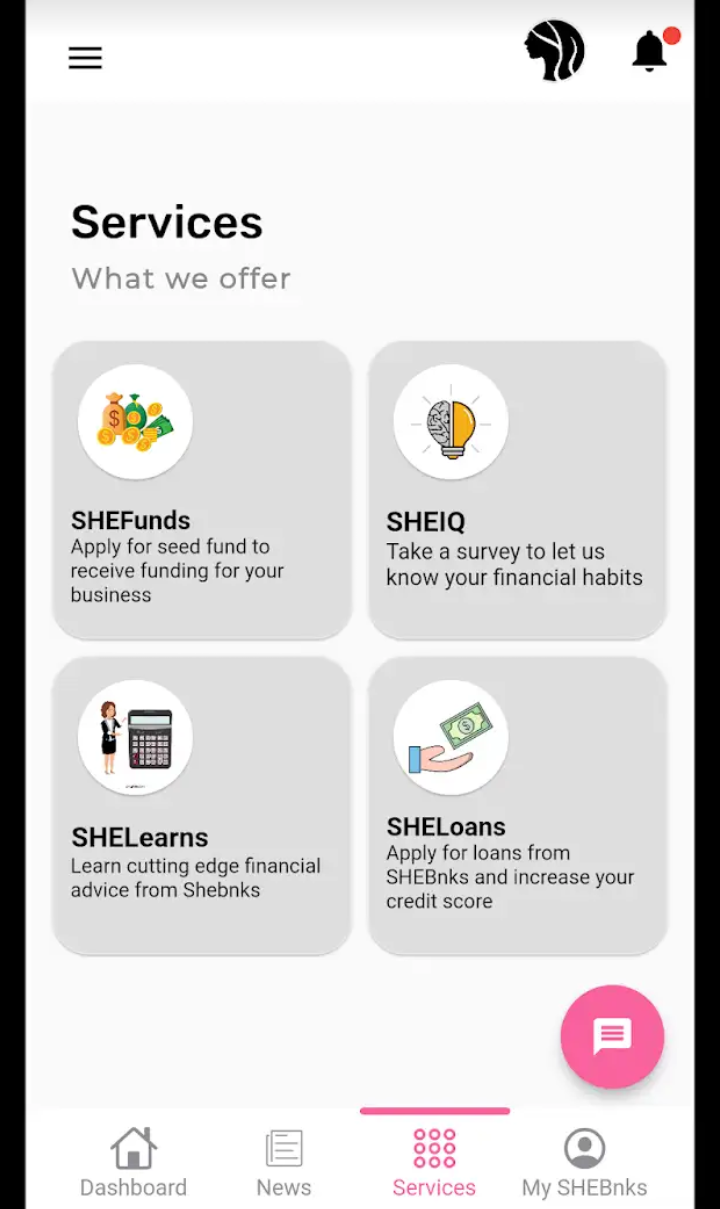720x1209 pixels.
Task: Open the notifications bell
Action: click(x=650, y=51)
